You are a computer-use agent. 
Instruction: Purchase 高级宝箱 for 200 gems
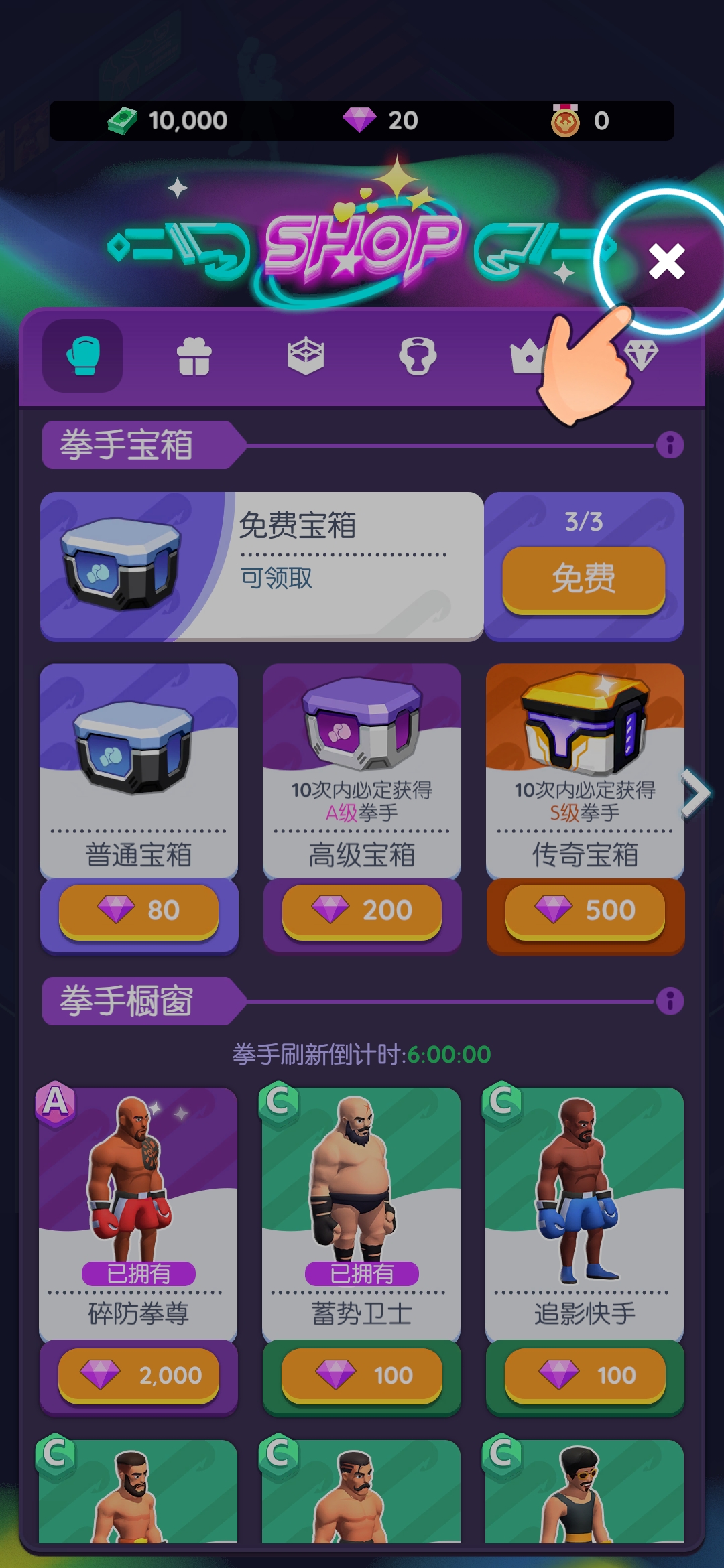[362, 909]
